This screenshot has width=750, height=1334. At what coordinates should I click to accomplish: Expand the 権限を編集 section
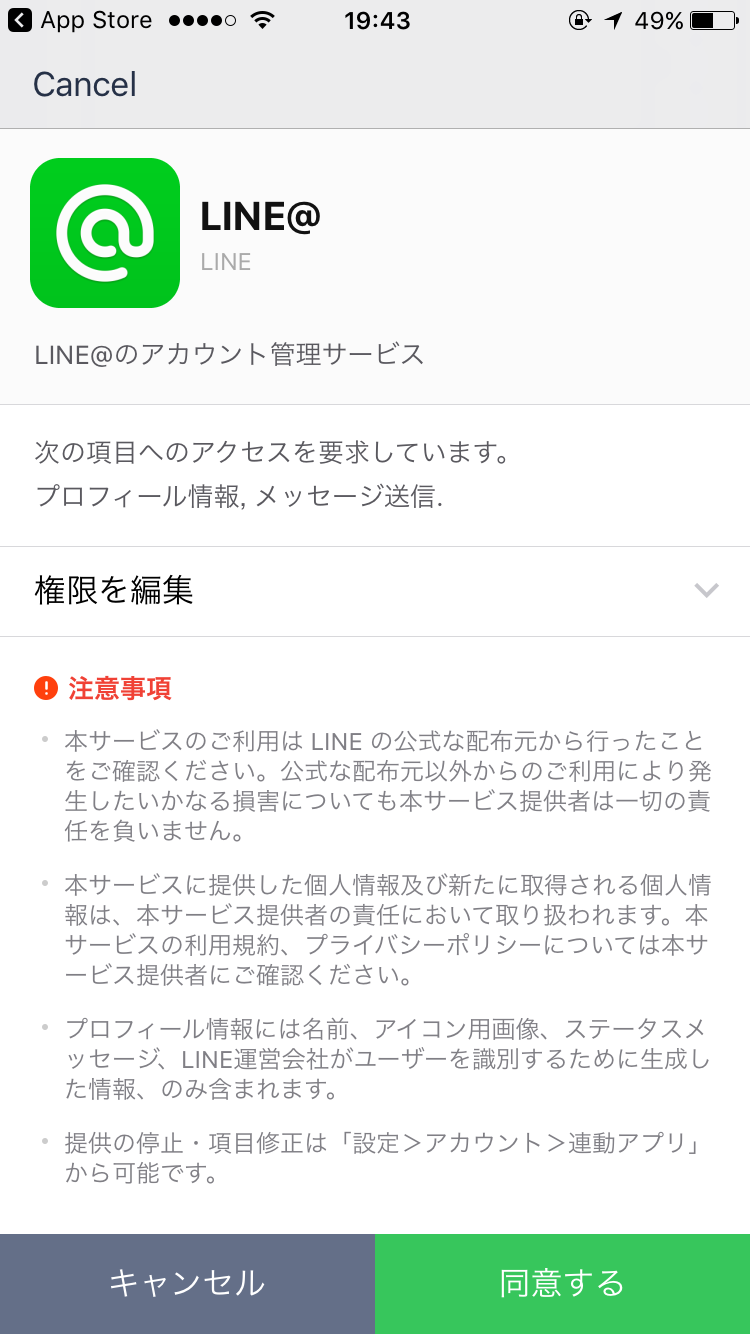[x=375, y=591]
